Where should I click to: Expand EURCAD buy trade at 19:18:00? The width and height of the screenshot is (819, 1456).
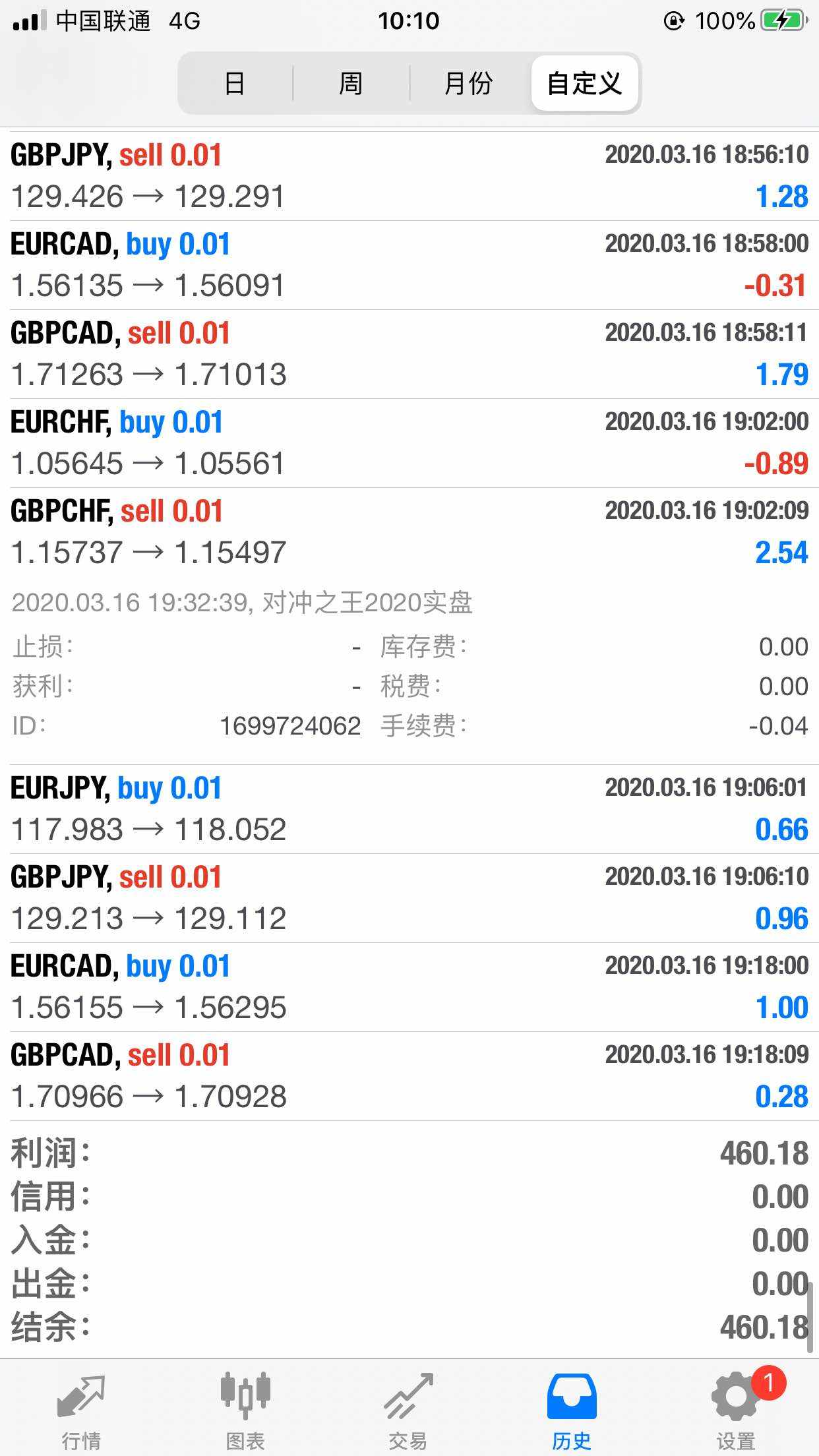[x=409, y=987]
